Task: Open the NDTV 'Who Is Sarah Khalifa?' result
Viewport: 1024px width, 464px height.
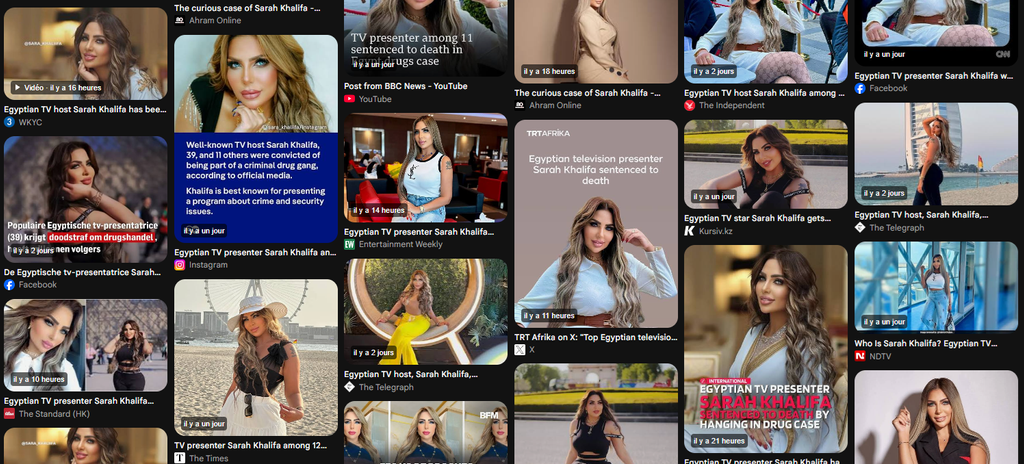Action: point(936,287)
